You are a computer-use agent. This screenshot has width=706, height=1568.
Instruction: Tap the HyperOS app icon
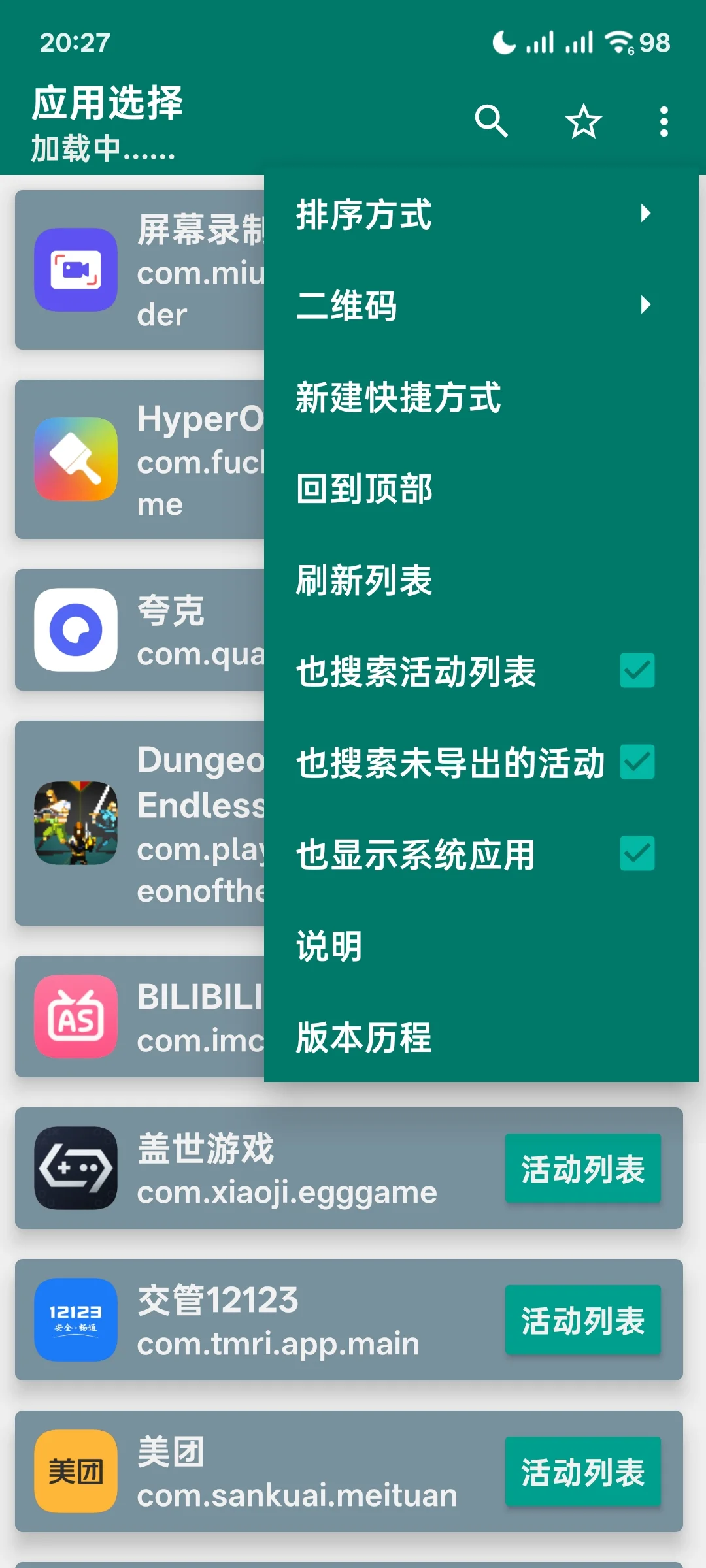[76, 459]
